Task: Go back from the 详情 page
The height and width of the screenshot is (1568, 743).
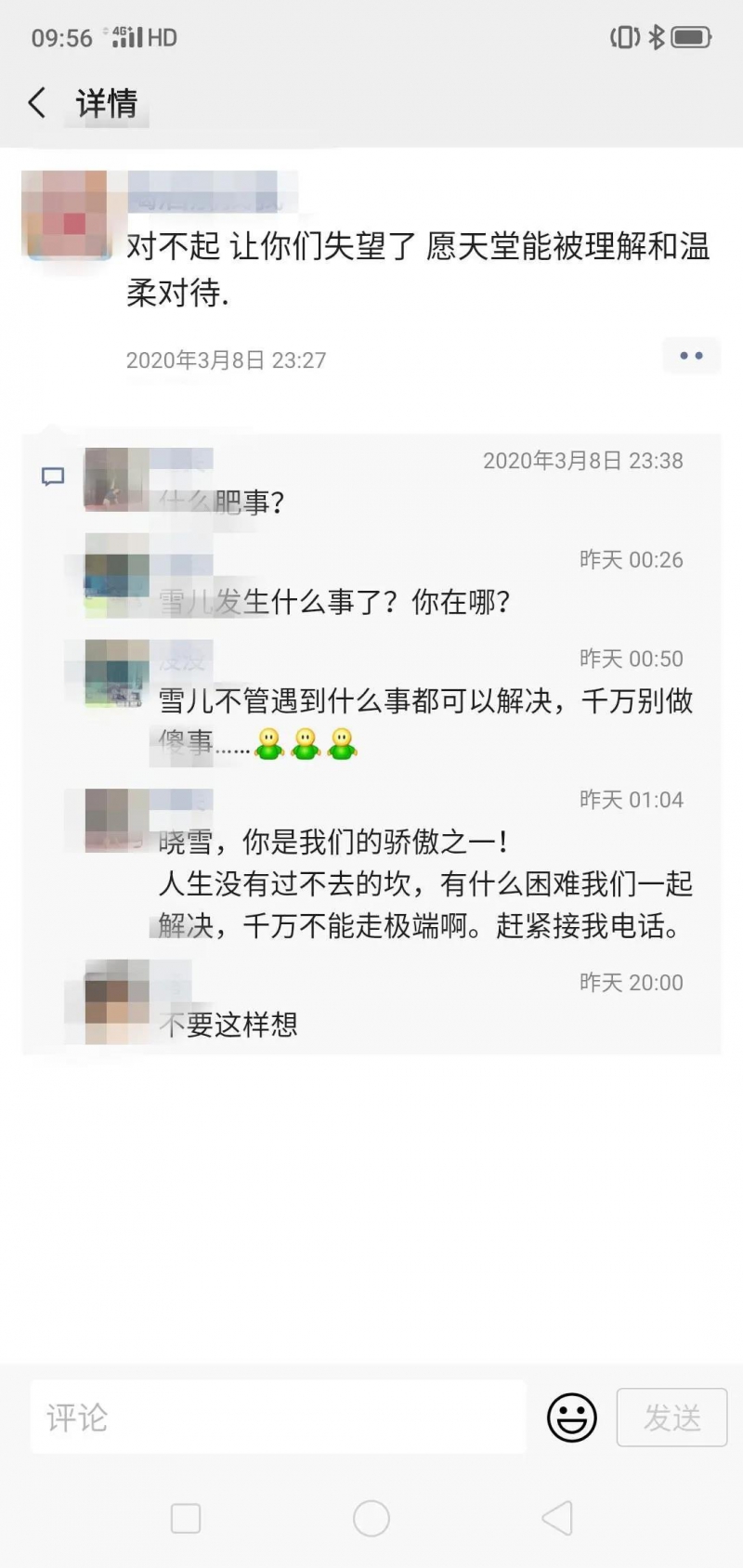Action: pos(37,102)
